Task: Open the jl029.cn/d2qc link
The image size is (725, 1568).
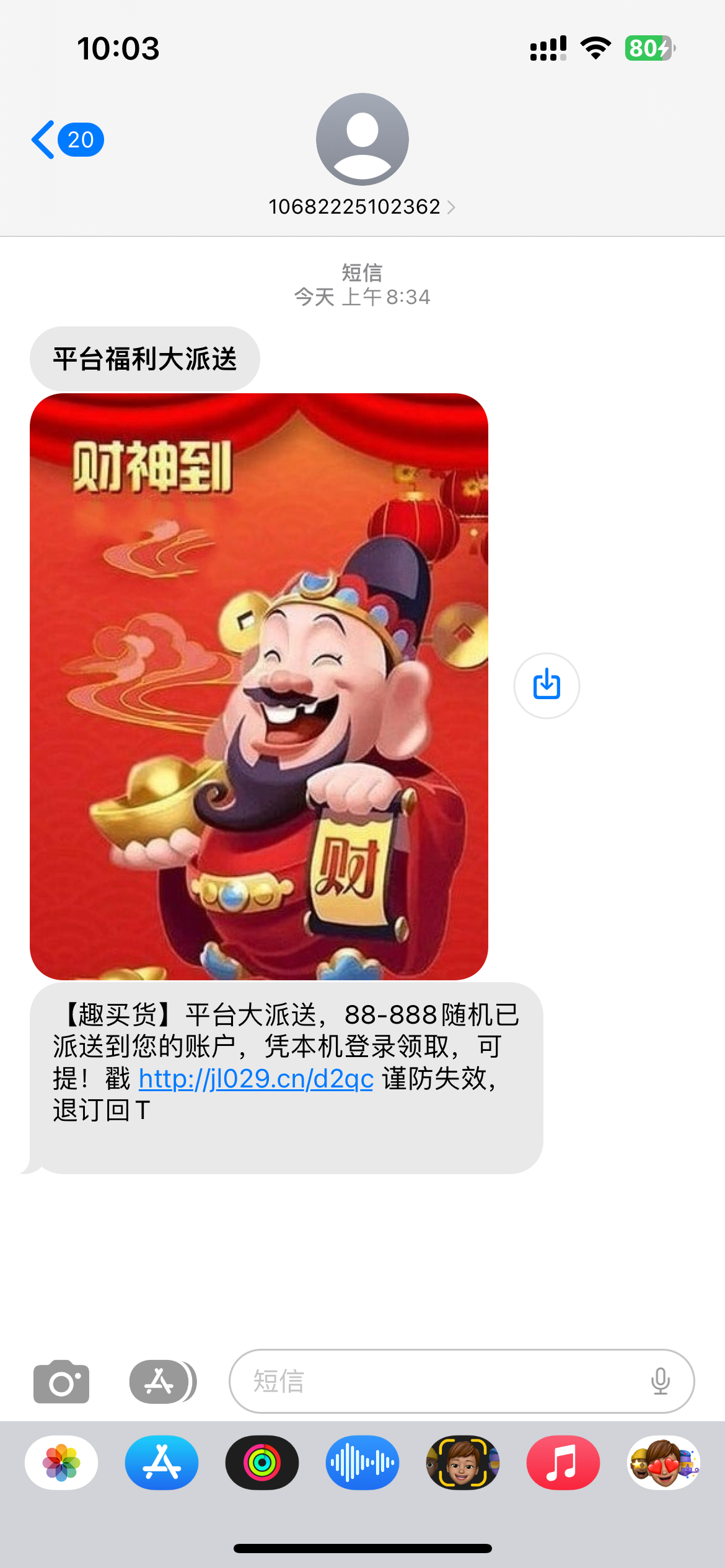Action: coord(256,1079)
